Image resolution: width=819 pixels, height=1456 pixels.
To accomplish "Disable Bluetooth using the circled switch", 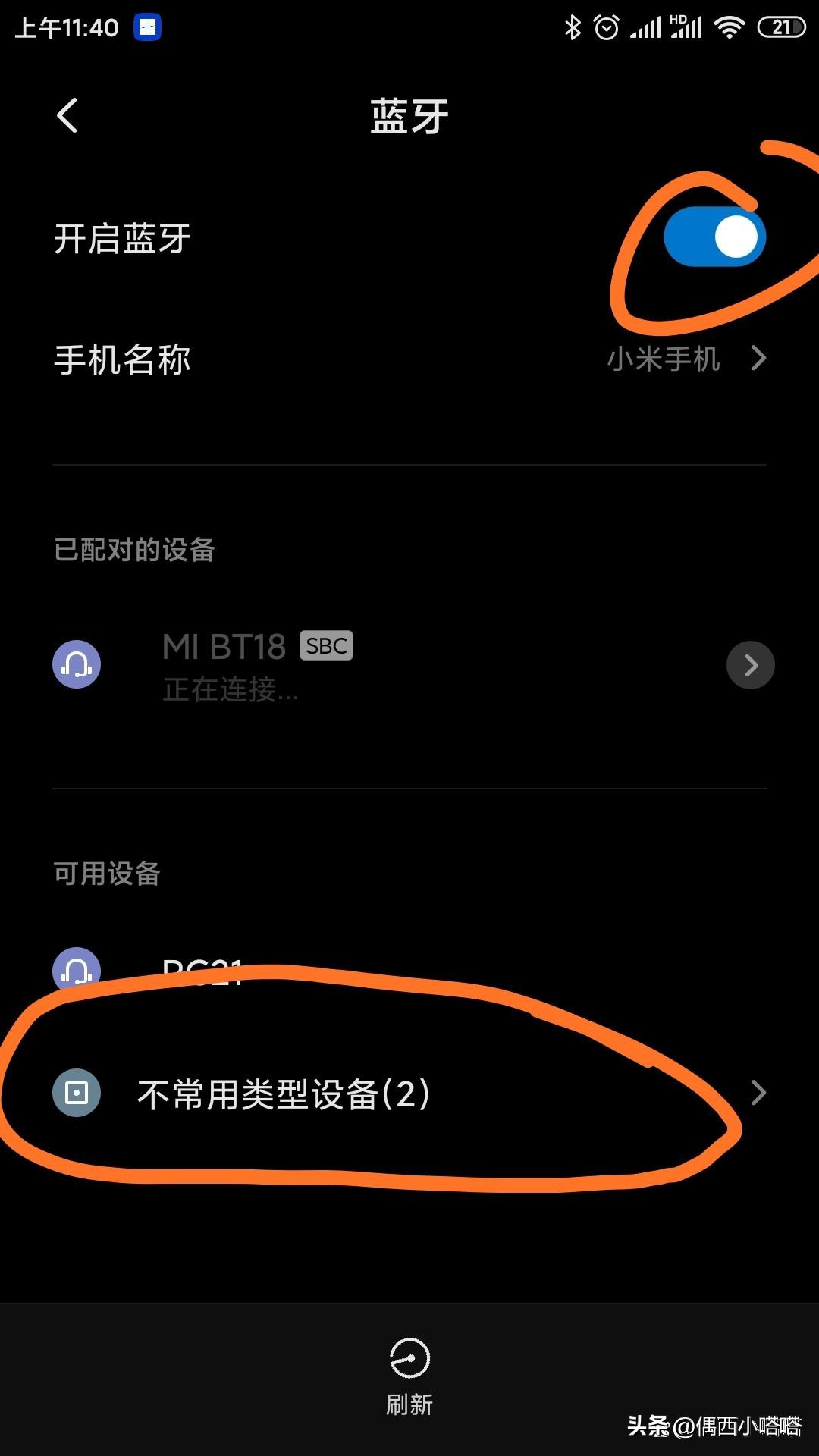I will click(x=715, y=237).
